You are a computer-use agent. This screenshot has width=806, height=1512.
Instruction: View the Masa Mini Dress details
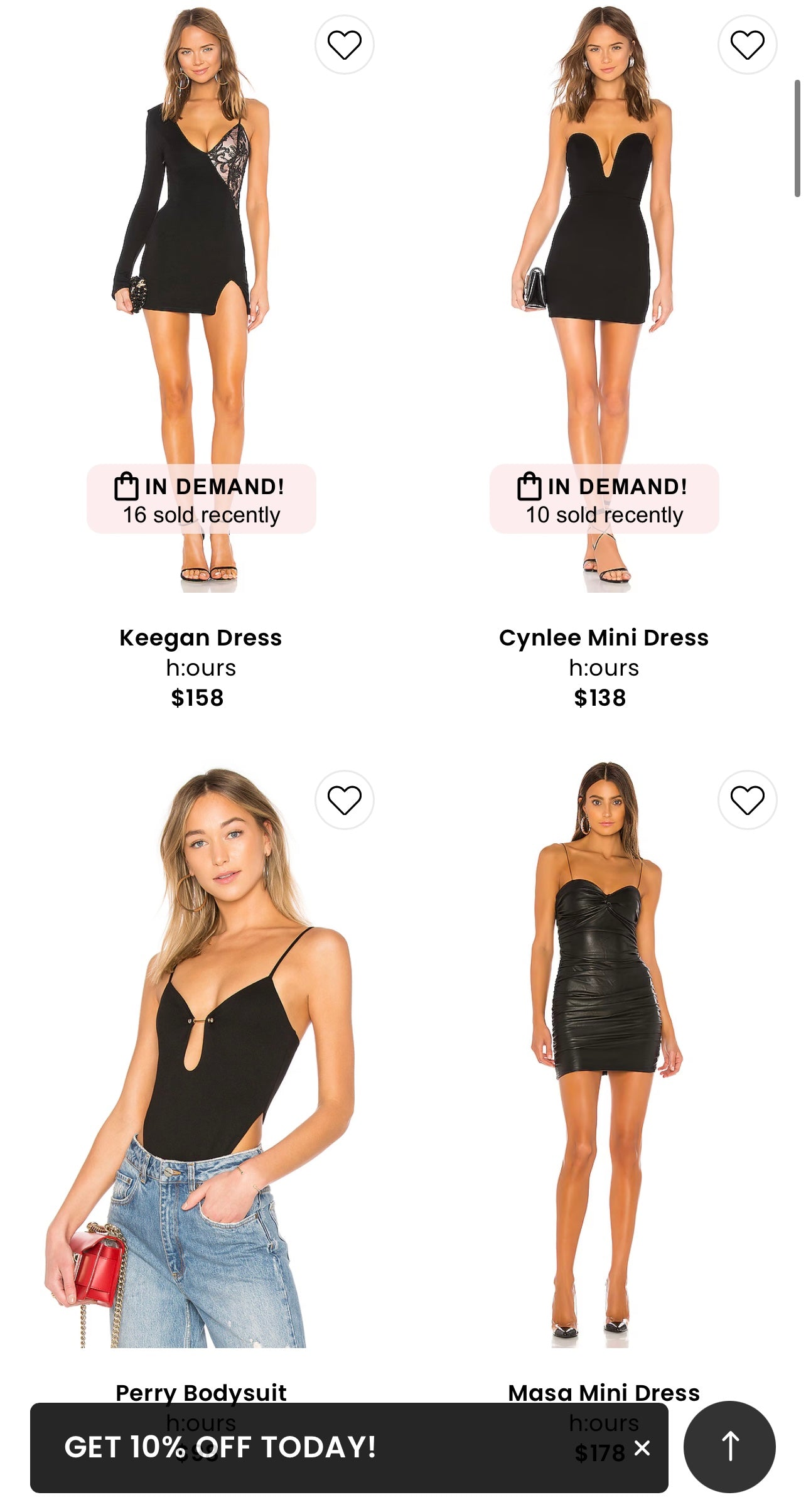click(x=603, y=1391)
